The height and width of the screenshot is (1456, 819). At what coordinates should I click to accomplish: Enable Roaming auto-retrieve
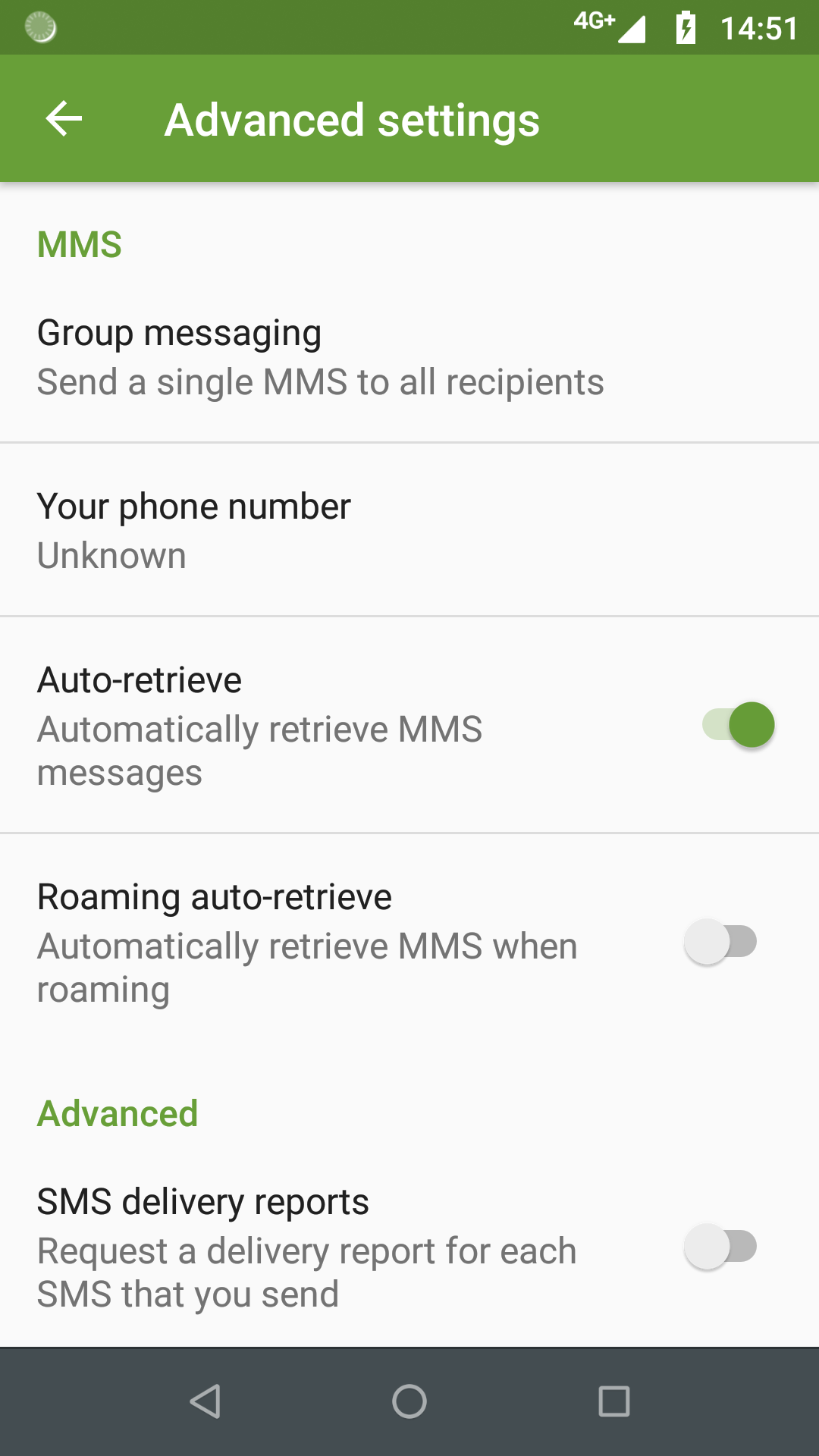[720, 940]
